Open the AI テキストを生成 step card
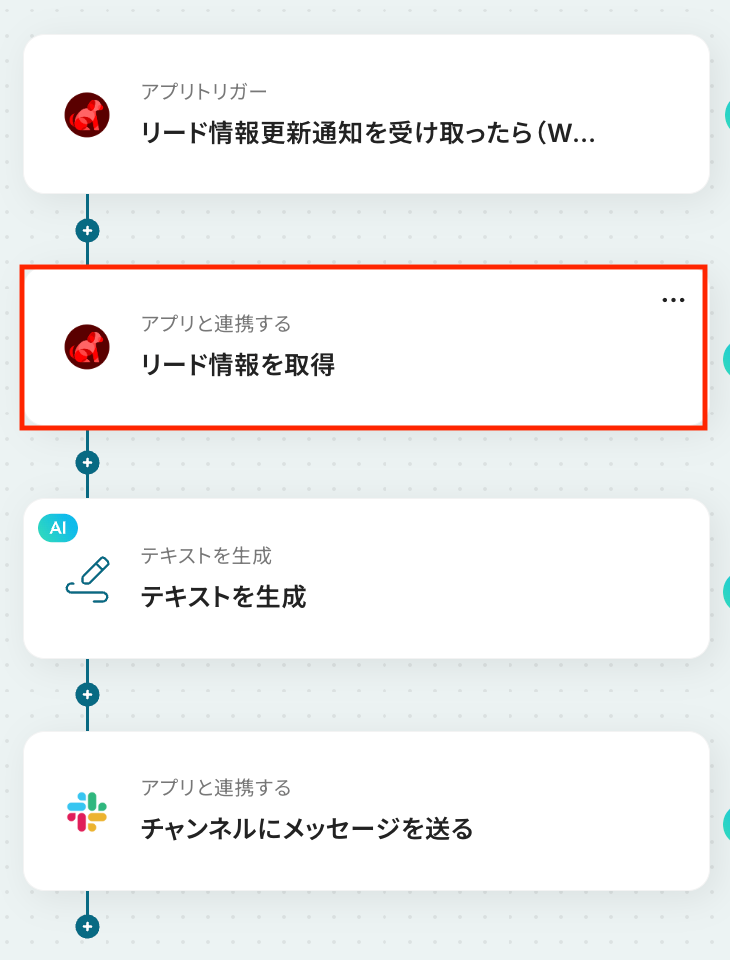The width and height of the screenshot is (730, 960). click(x=366, y=579)
